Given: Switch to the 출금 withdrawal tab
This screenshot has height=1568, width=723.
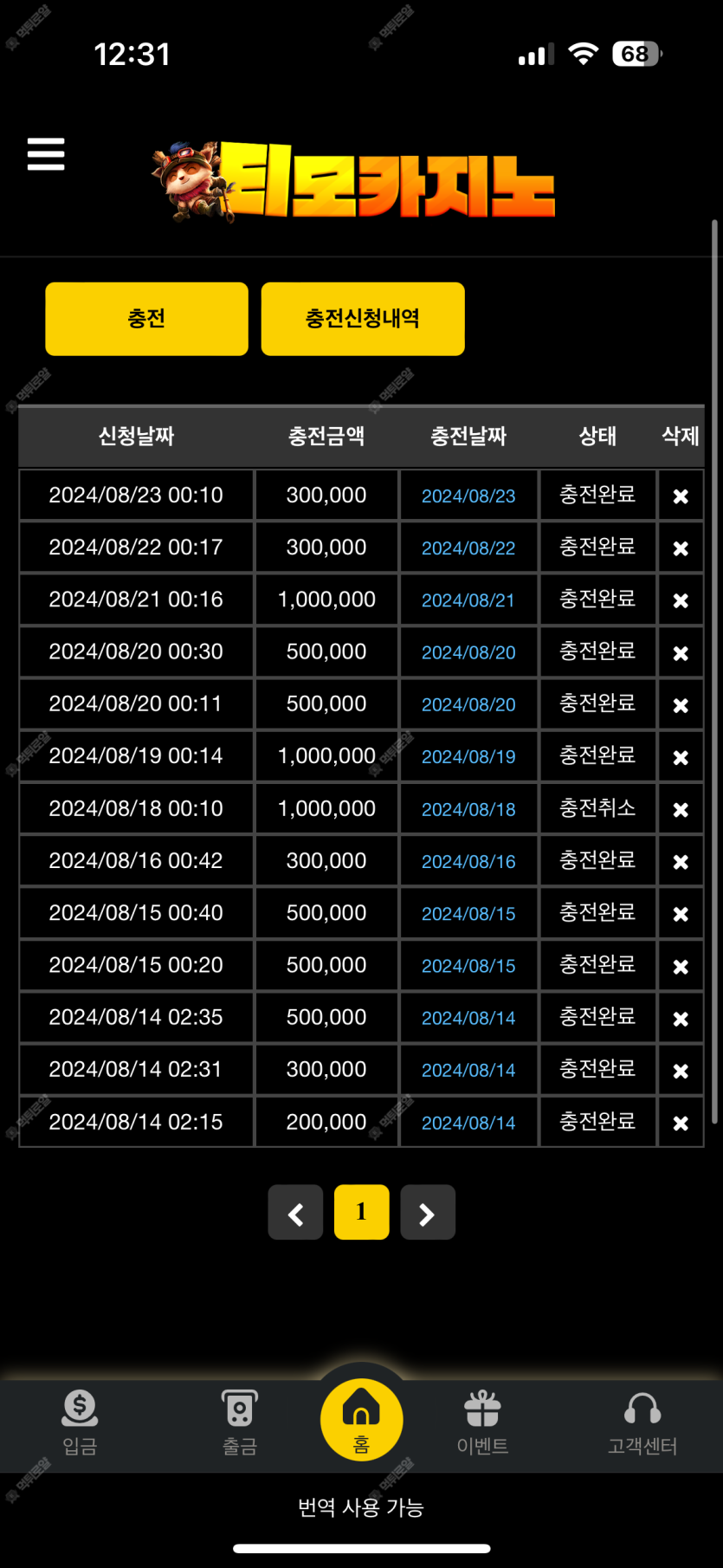Looking at the screenshot, I should (x=240, y=1422).
